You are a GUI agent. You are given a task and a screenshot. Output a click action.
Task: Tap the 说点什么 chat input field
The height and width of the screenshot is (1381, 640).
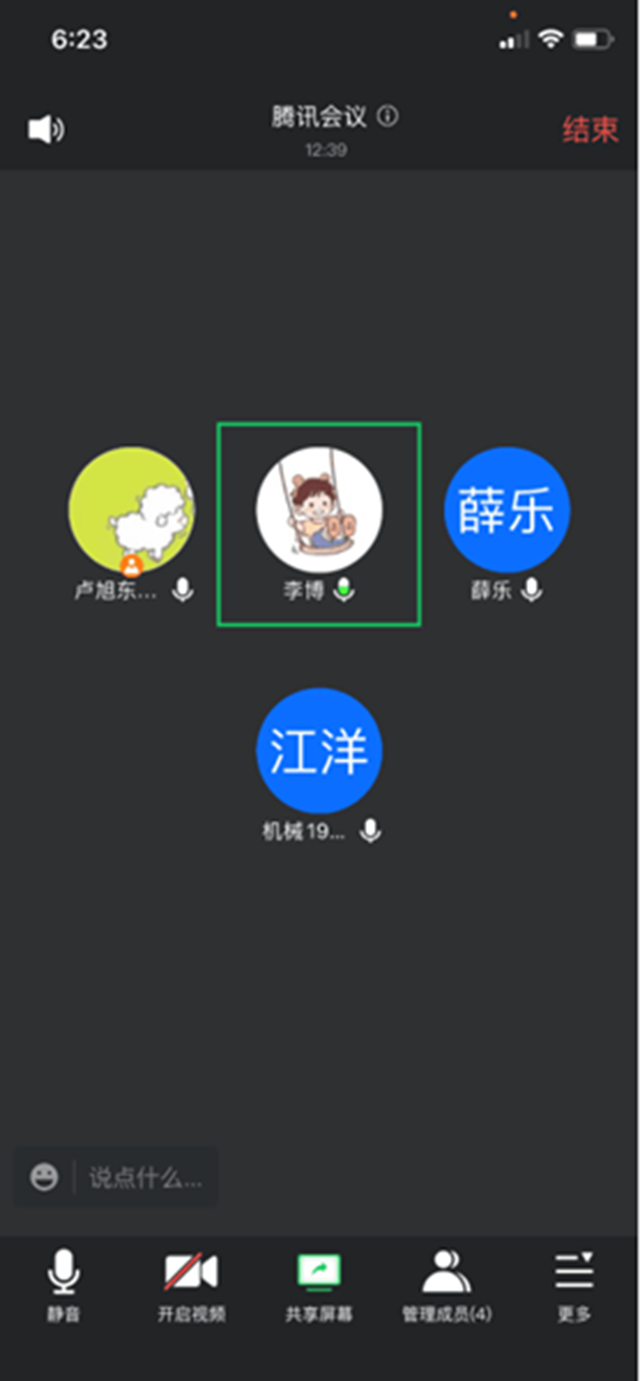click(146, 1177)
